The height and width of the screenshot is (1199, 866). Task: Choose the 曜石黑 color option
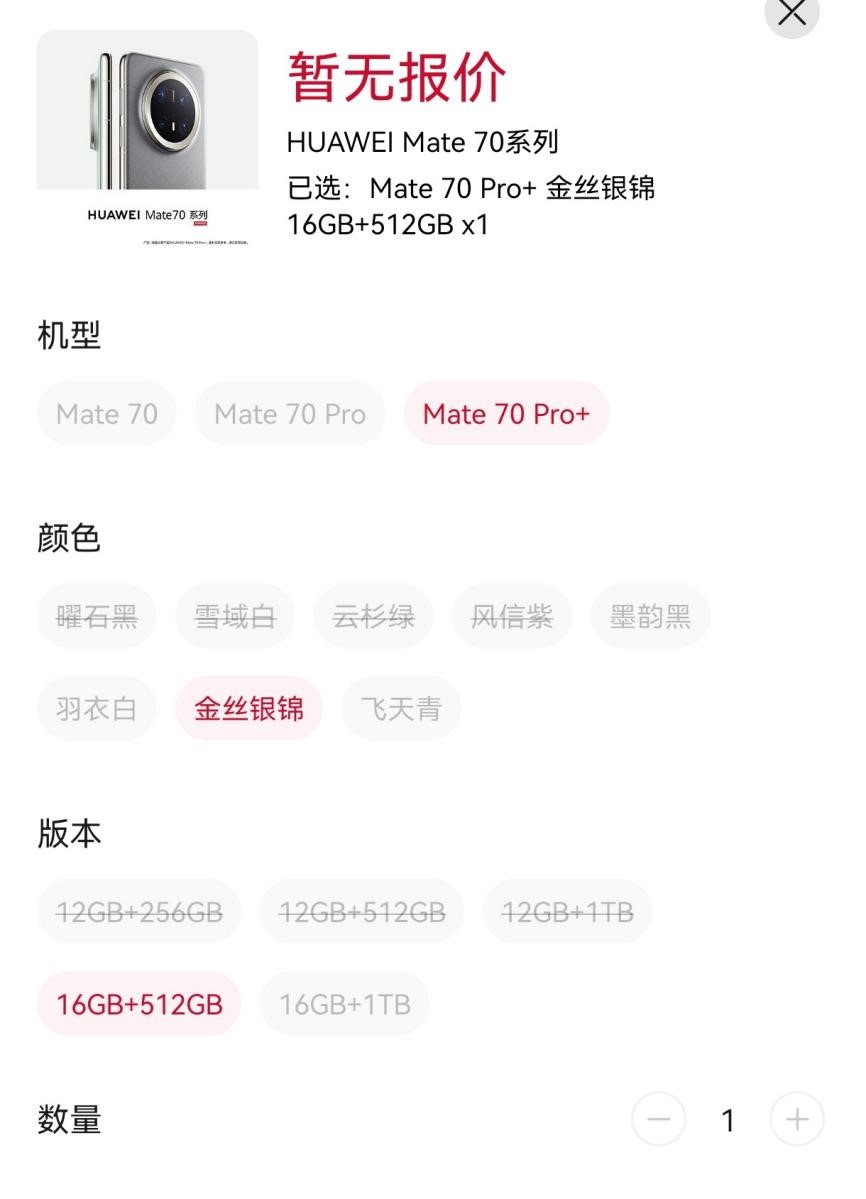pos(96,616)
